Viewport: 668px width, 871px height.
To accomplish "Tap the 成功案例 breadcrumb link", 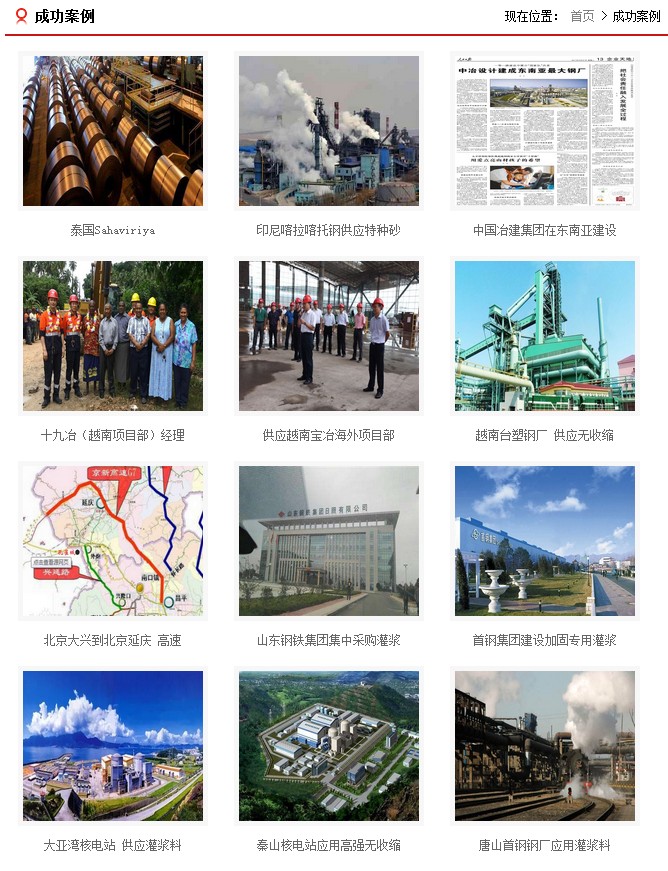I will 636,16.
